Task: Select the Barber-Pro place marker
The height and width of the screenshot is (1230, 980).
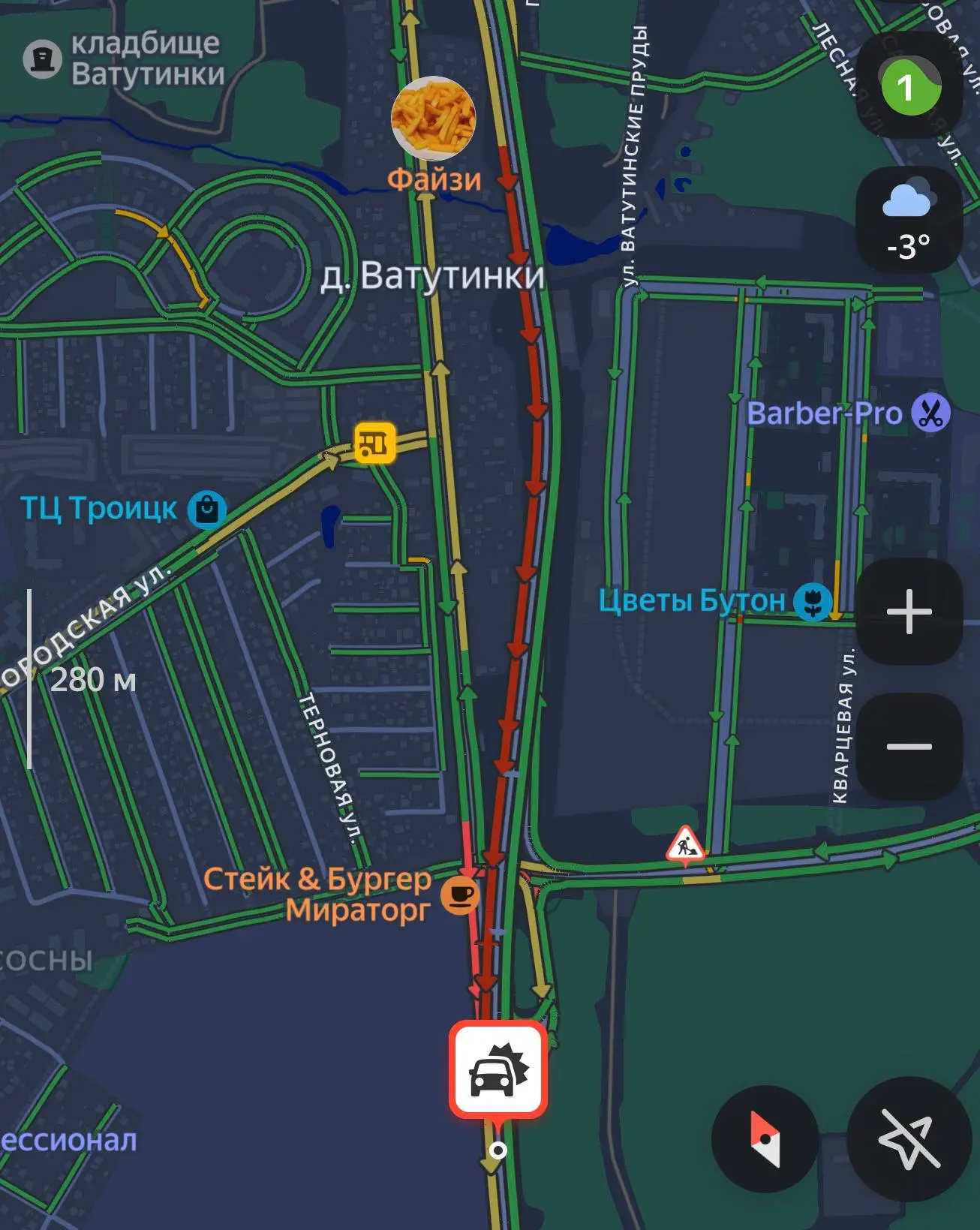Action: (x=930, y=413)
